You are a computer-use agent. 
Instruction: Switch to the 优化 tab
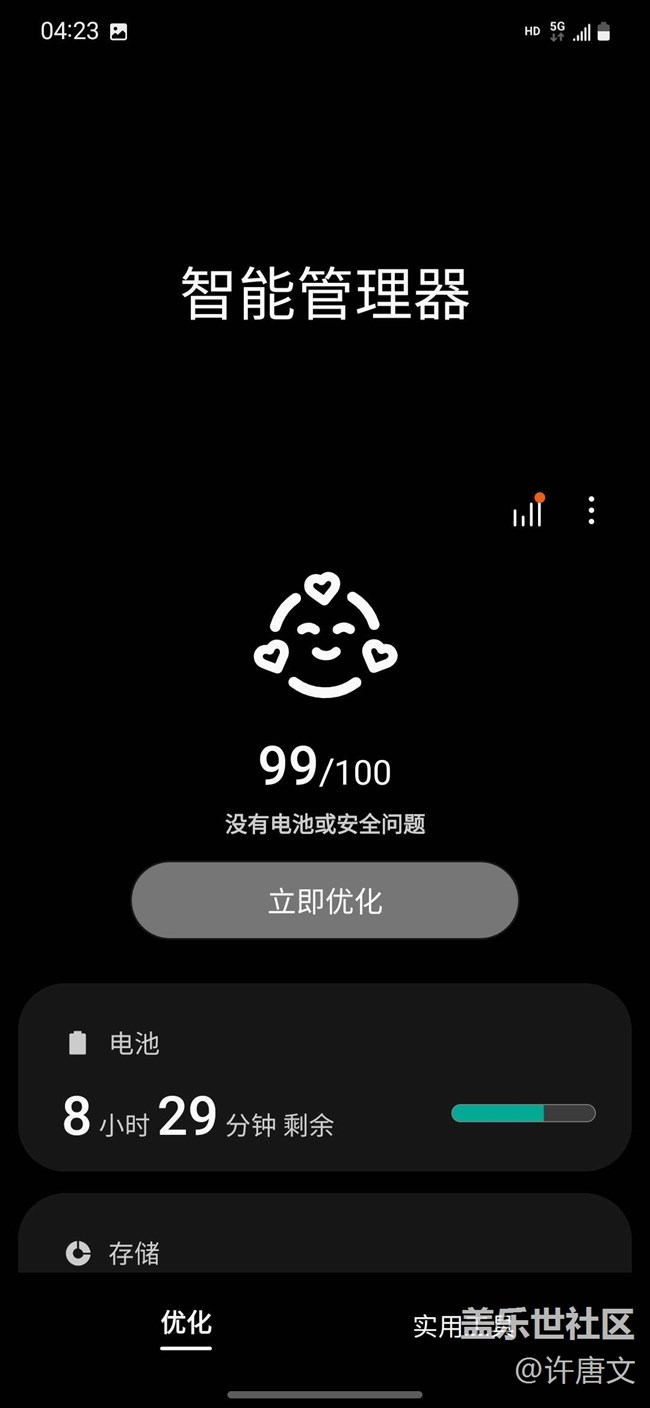[186, 1324]
